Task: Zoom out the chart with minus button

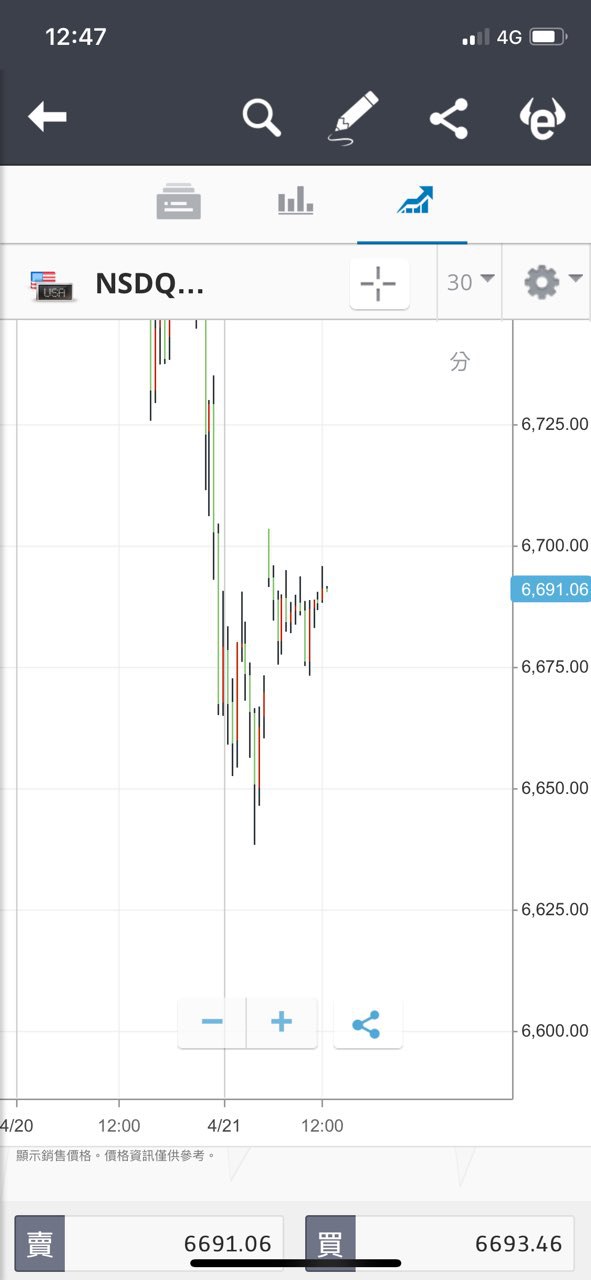Action: pyautogui.click(x=212, y=1022)
